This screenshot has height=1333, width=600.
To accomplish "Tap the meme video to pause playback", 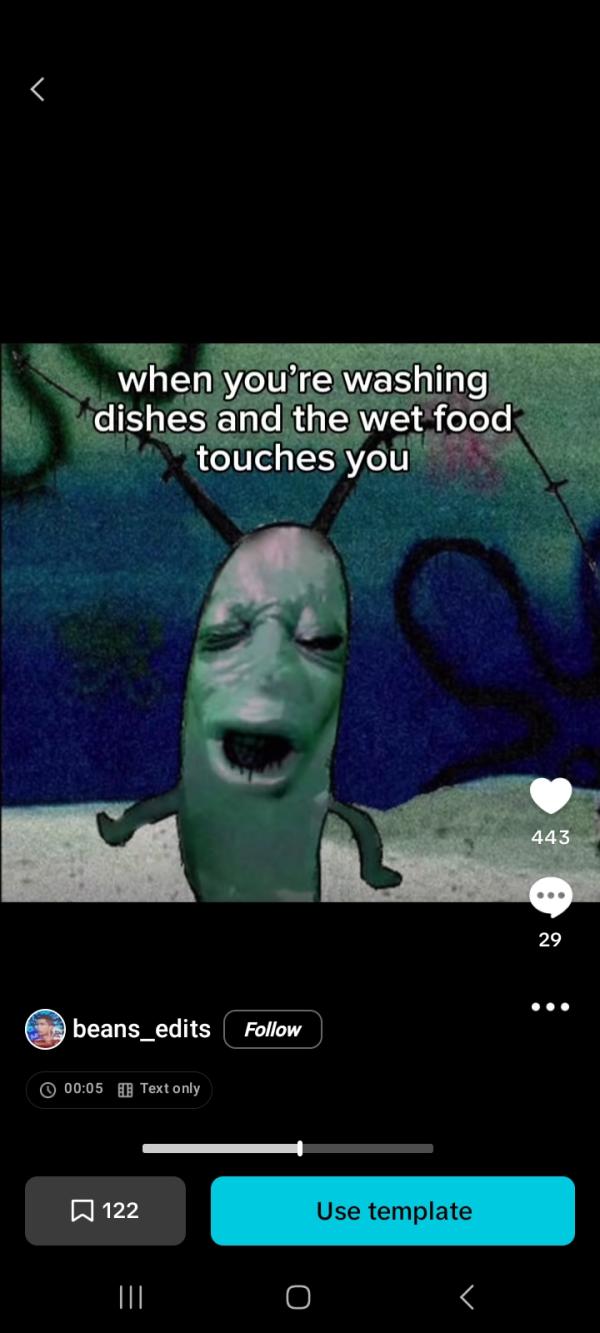I will pos(300,622).
